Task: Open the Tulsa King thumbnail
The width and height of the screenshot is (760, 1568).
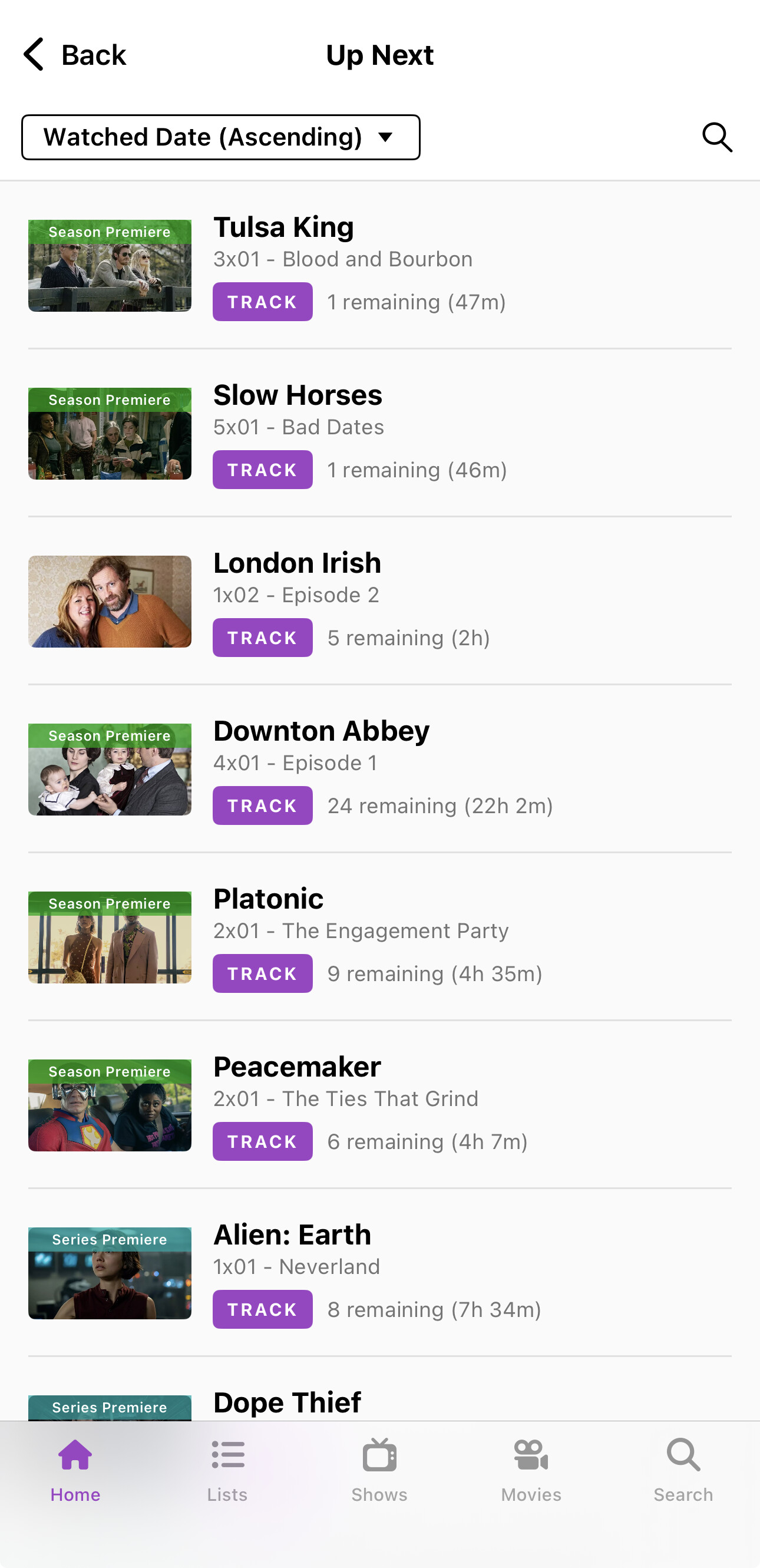Action: [x=110, y=266]
